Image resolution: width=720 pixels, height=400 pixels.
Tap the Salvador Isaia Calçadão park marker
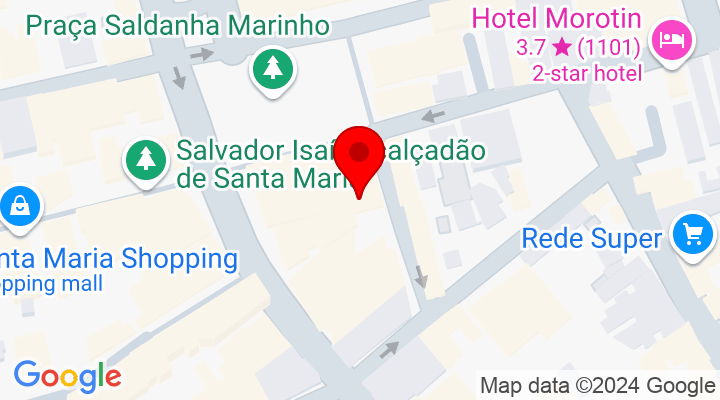(147, 160)
